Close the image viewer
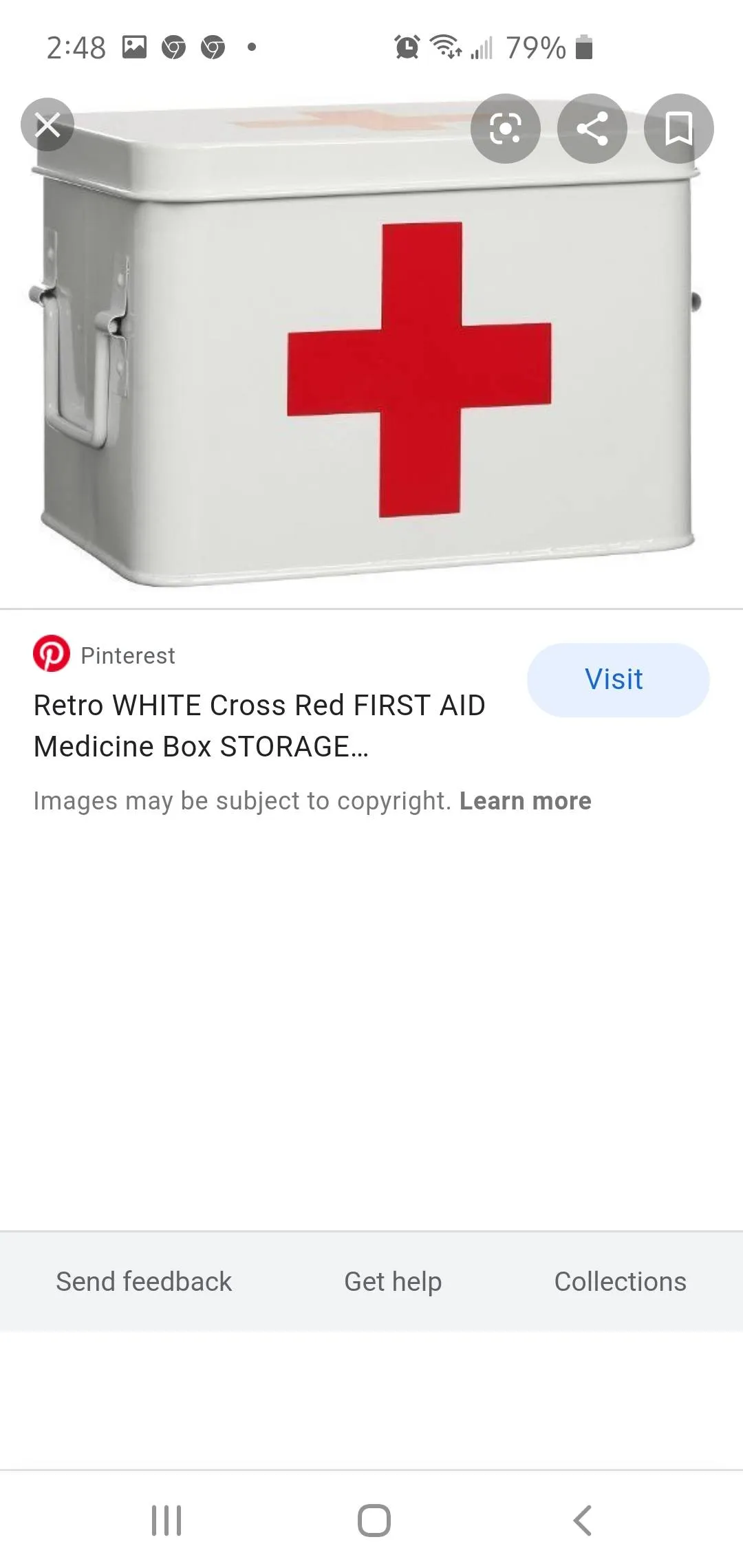Screen dimensions: 743x1568 pos(47,125)
